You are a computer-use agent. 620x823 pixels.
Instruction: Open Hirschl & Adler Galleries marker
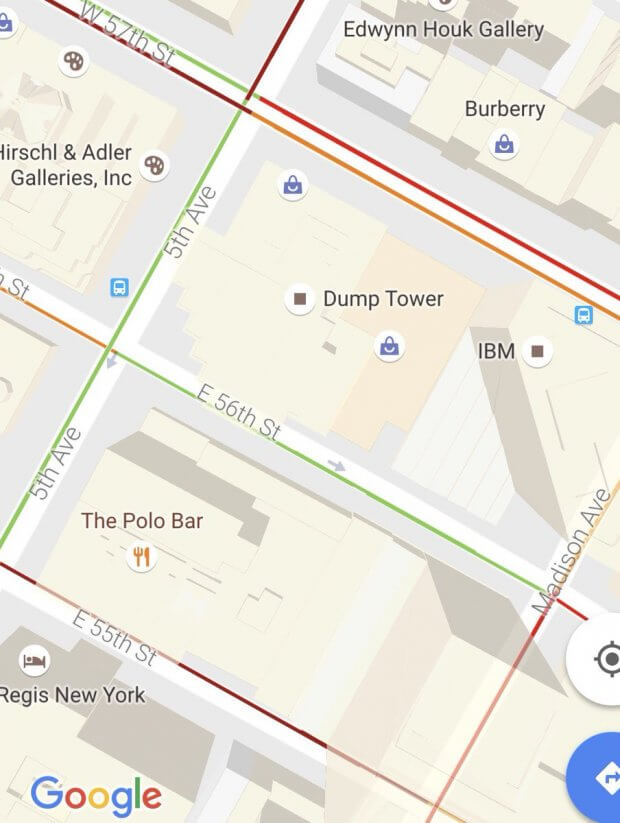(154, 165)
